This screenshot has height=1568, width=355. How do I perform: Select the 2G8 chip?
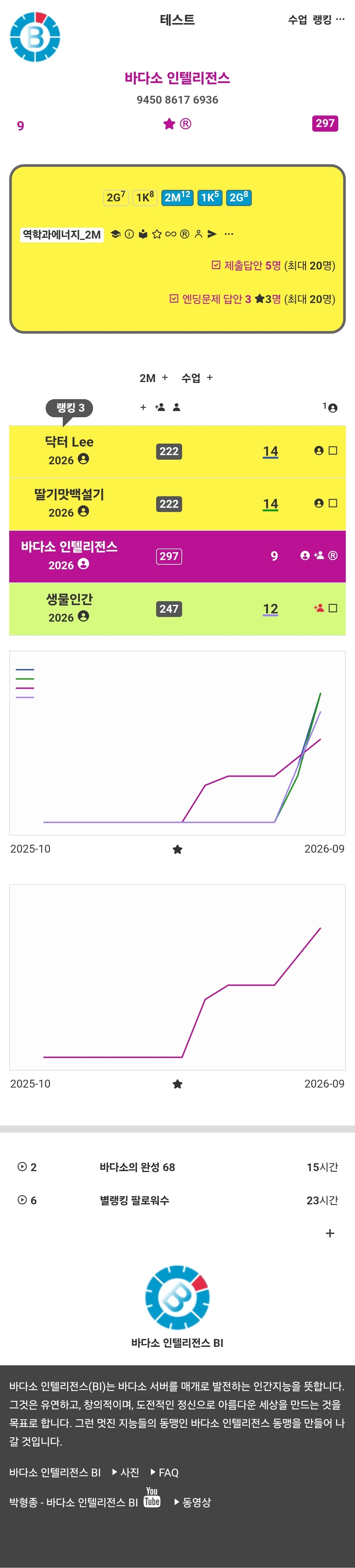[x=239, y=197]
